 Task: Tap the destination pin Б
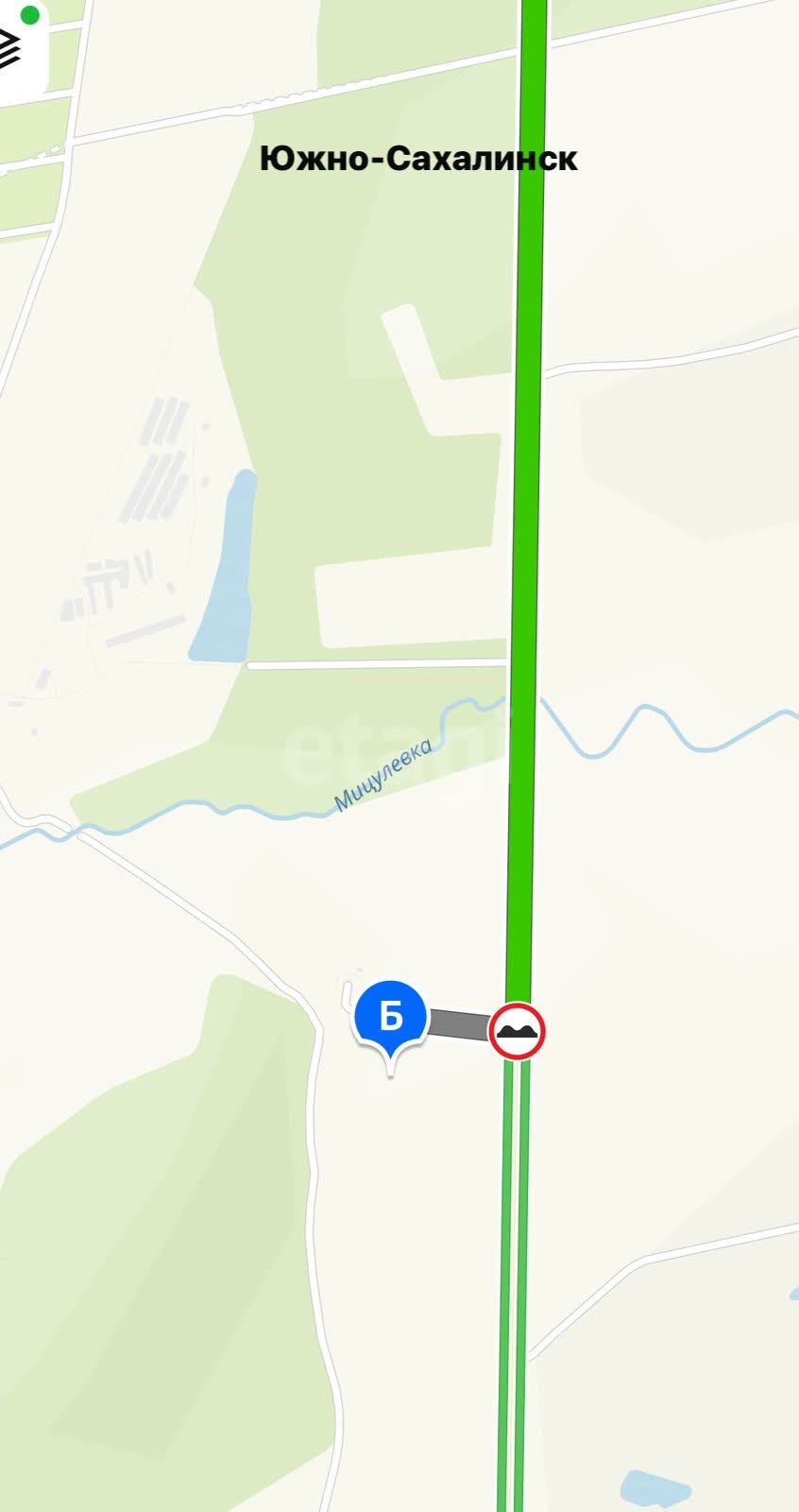point(391,1019)
